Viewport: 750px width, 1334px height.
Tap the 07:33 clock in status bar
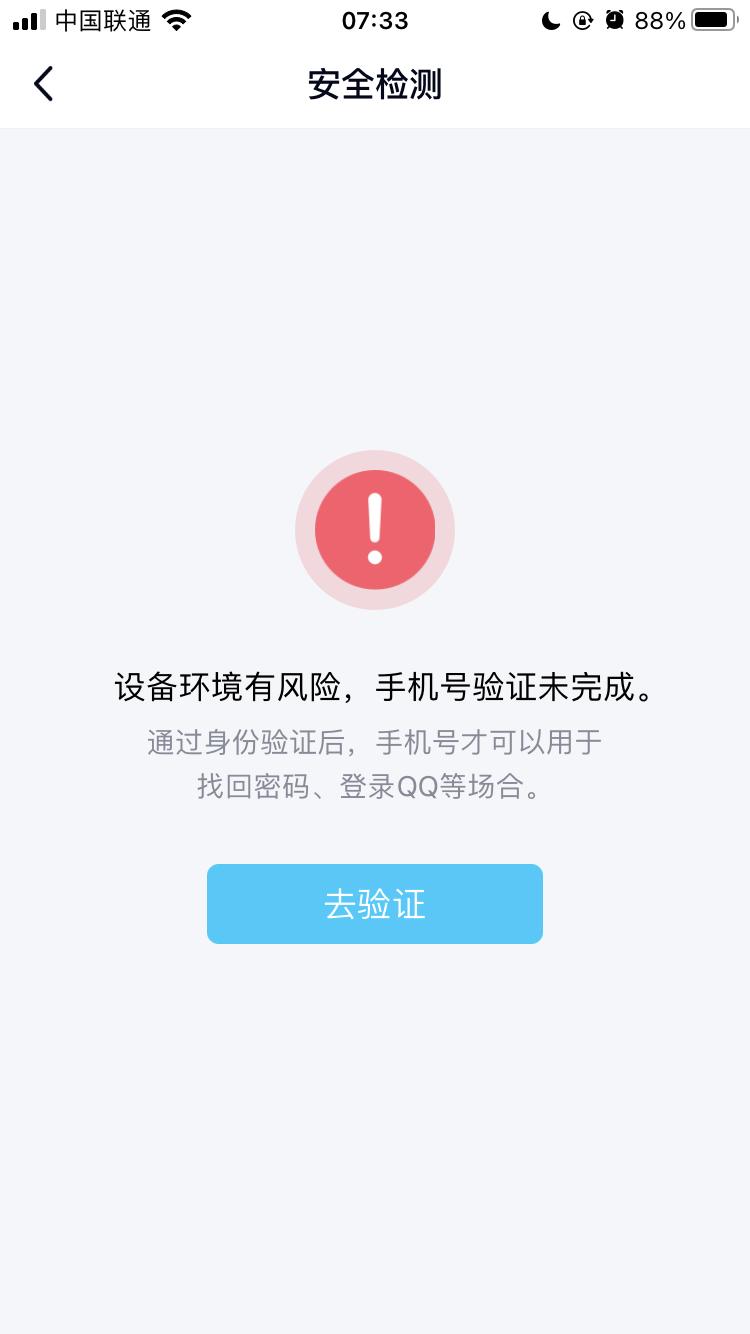[x=375, y=18]
